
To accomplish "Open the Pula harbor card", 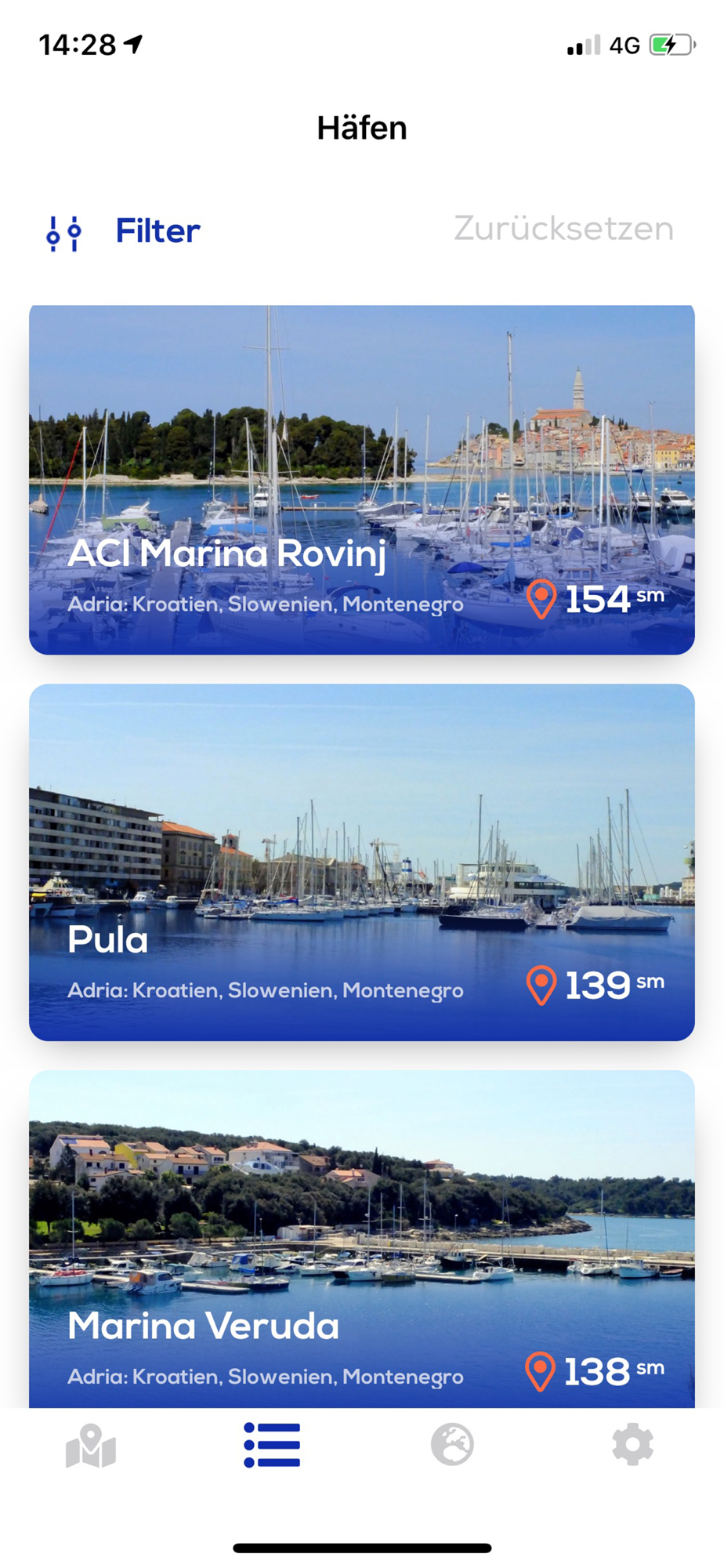I will tap(362, 862).
